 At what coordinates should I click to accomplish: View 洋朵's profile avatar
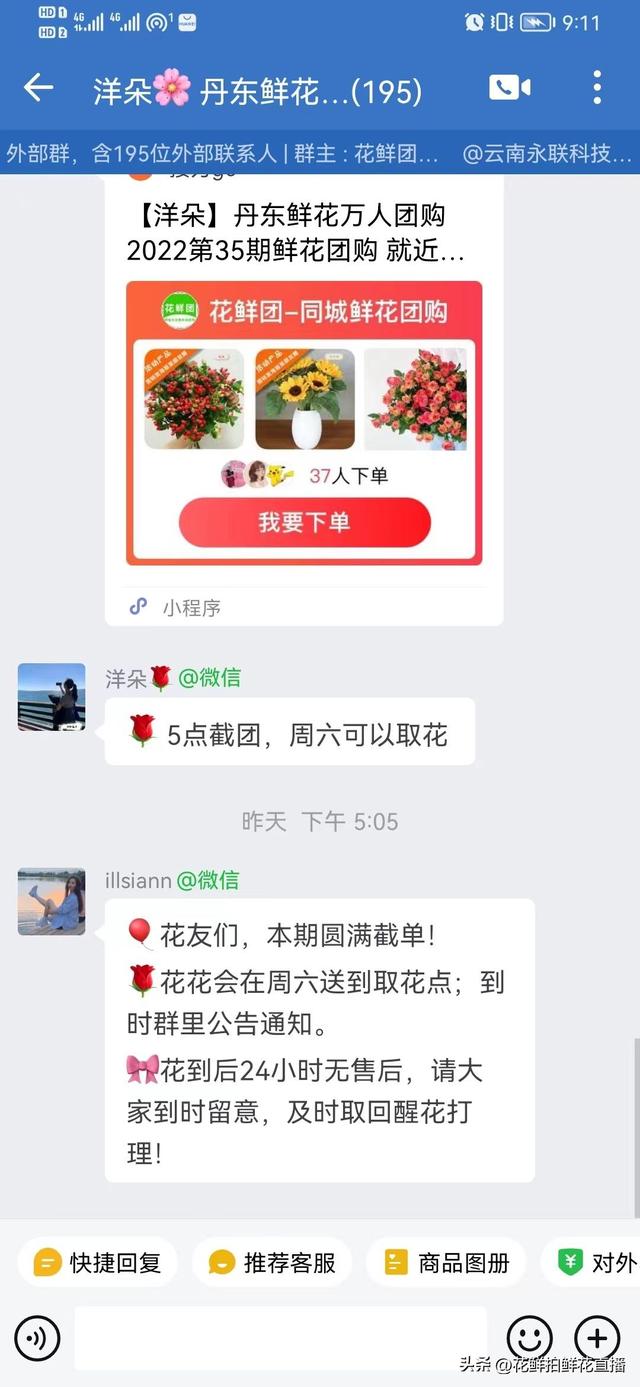click(x=52, y=697)
